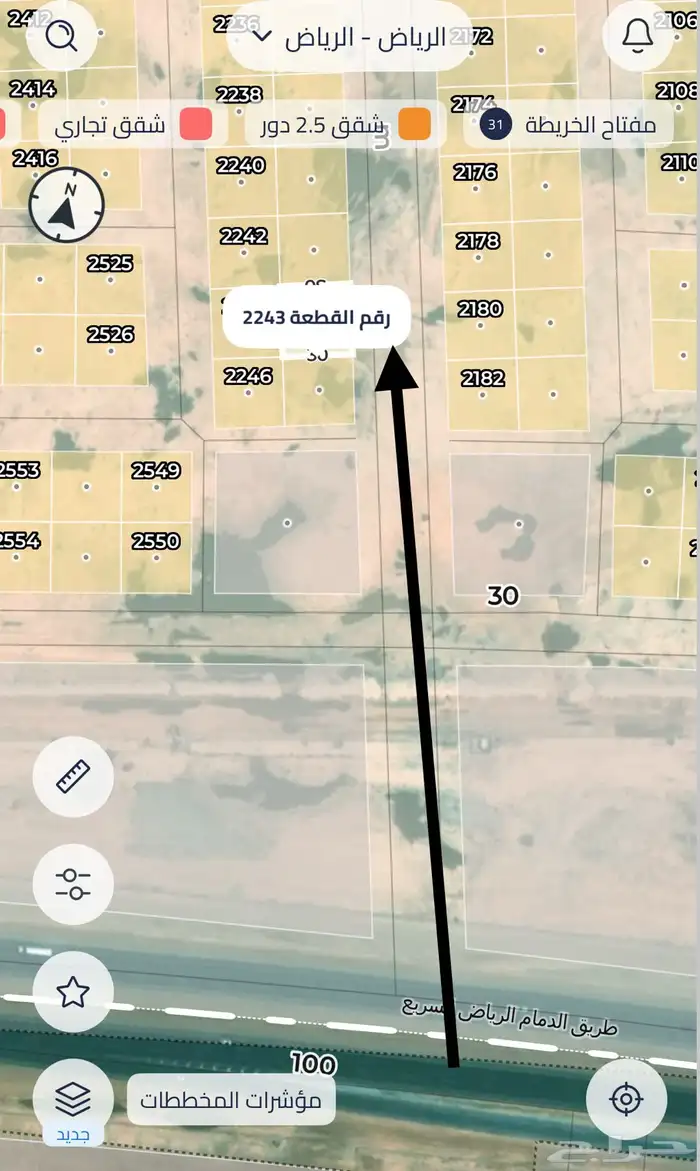Open the search magnifier icon
This screenshot has height=1171, width=700.
[62, 36]
